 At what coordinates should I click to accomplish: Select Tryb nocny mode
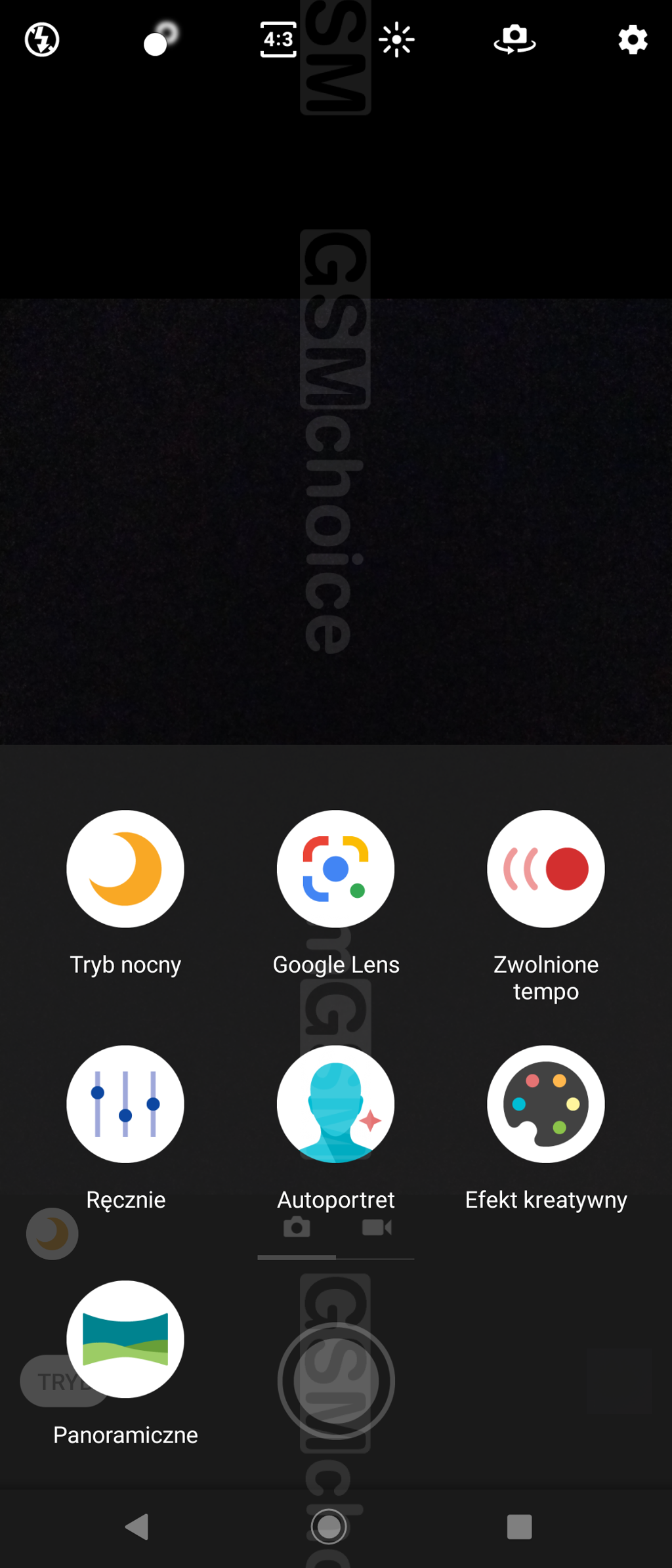coord(125,869)
